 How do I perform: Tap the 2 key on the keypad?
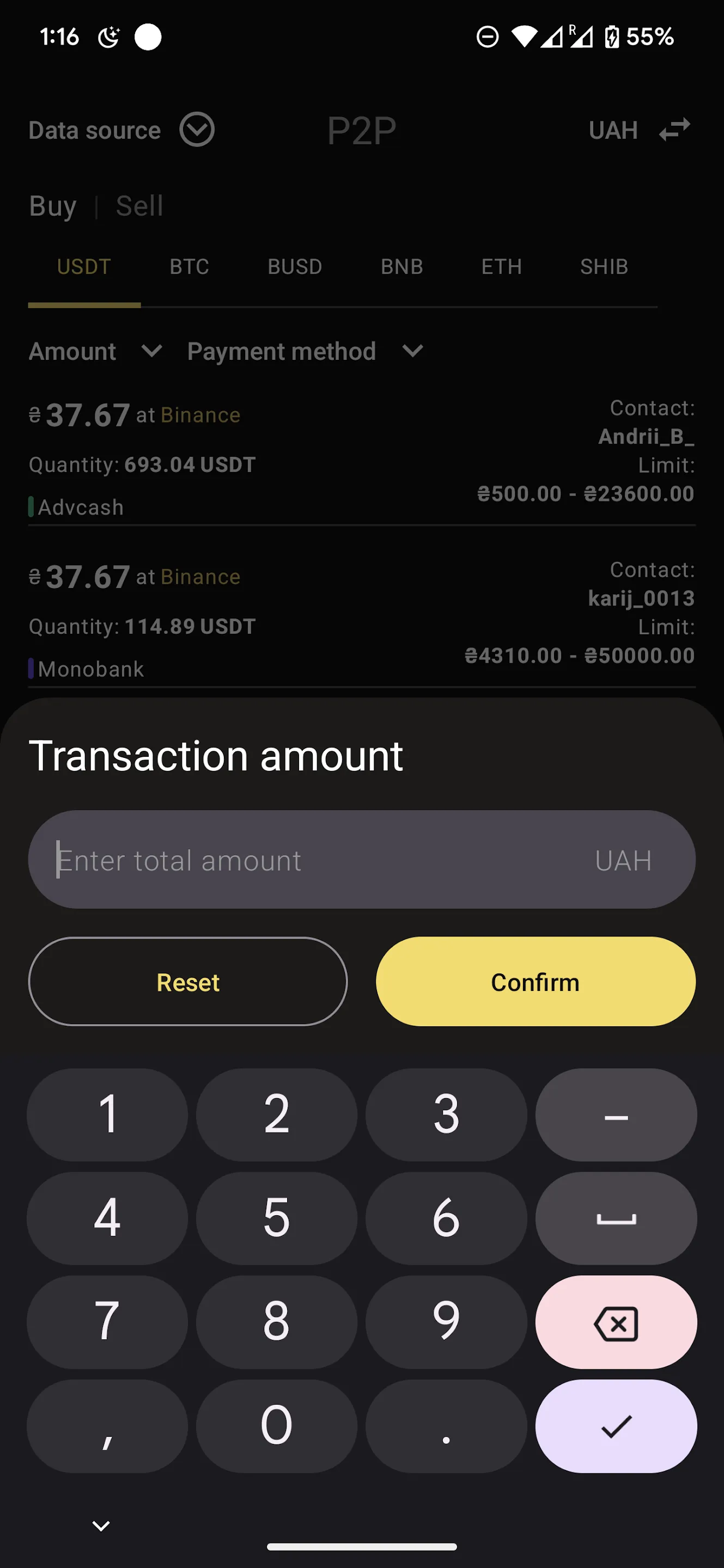276,1114
